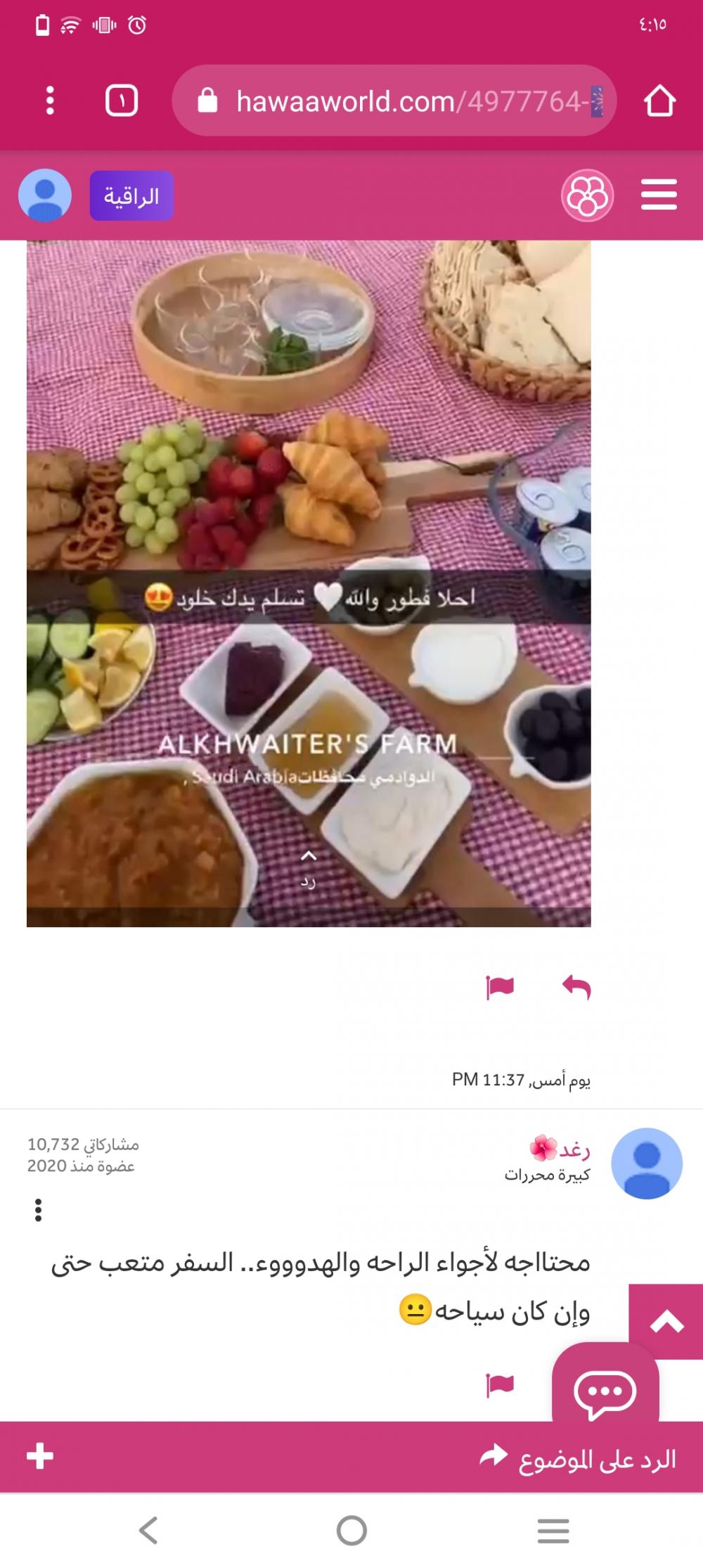Open recent apps from navigation bar
The height and width of the screenshot is (1568, 703).
(553, 1530)
